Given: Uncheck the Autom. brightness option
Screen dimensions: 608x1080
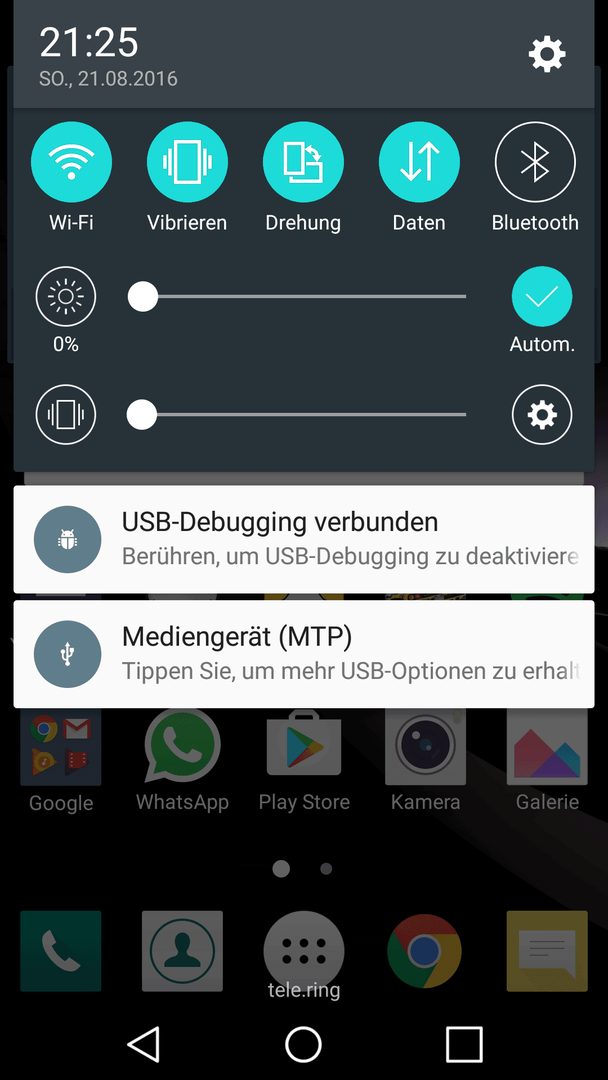Looking at the screenshot, I should click(542, 297).
